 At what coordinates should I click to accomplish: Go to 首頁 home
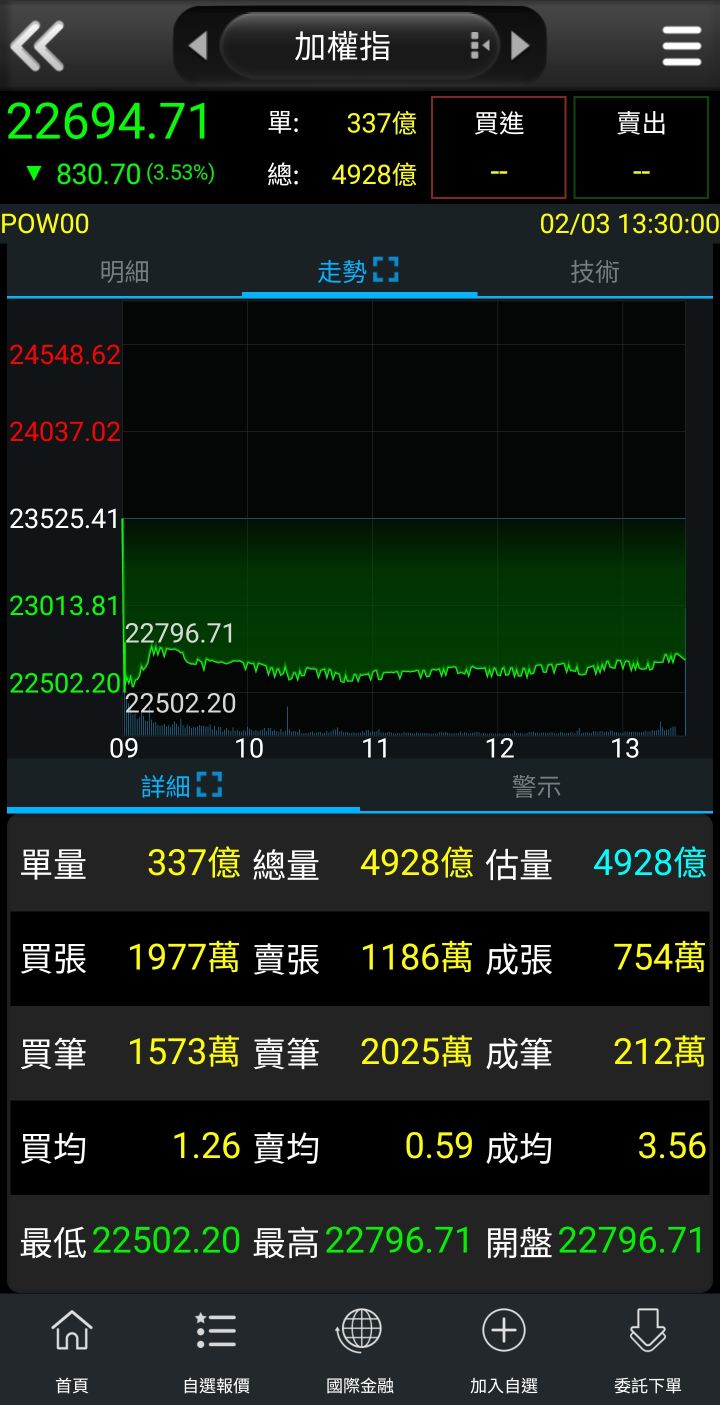tap(72, 1351)
